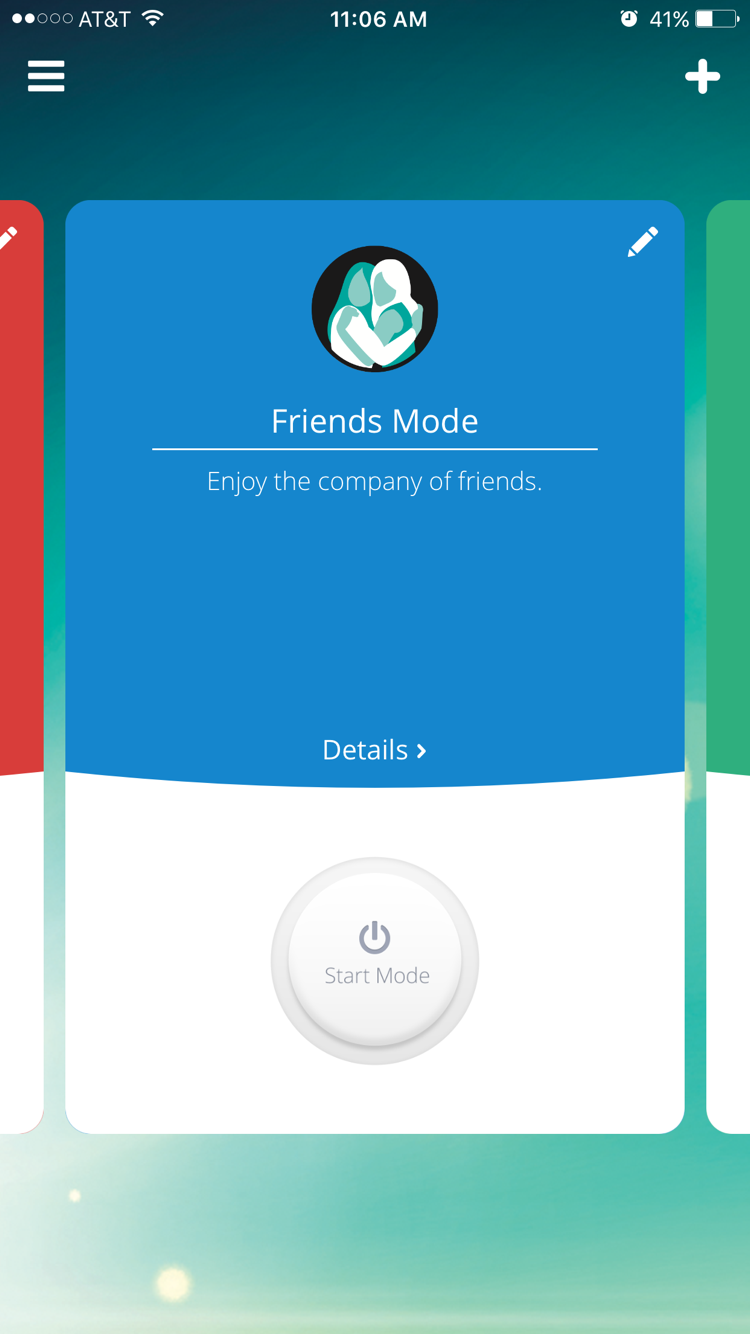Viewport: 750px width, 1334px height.
Task: Open the hamburger menu
Action: [x=46, y=76]
